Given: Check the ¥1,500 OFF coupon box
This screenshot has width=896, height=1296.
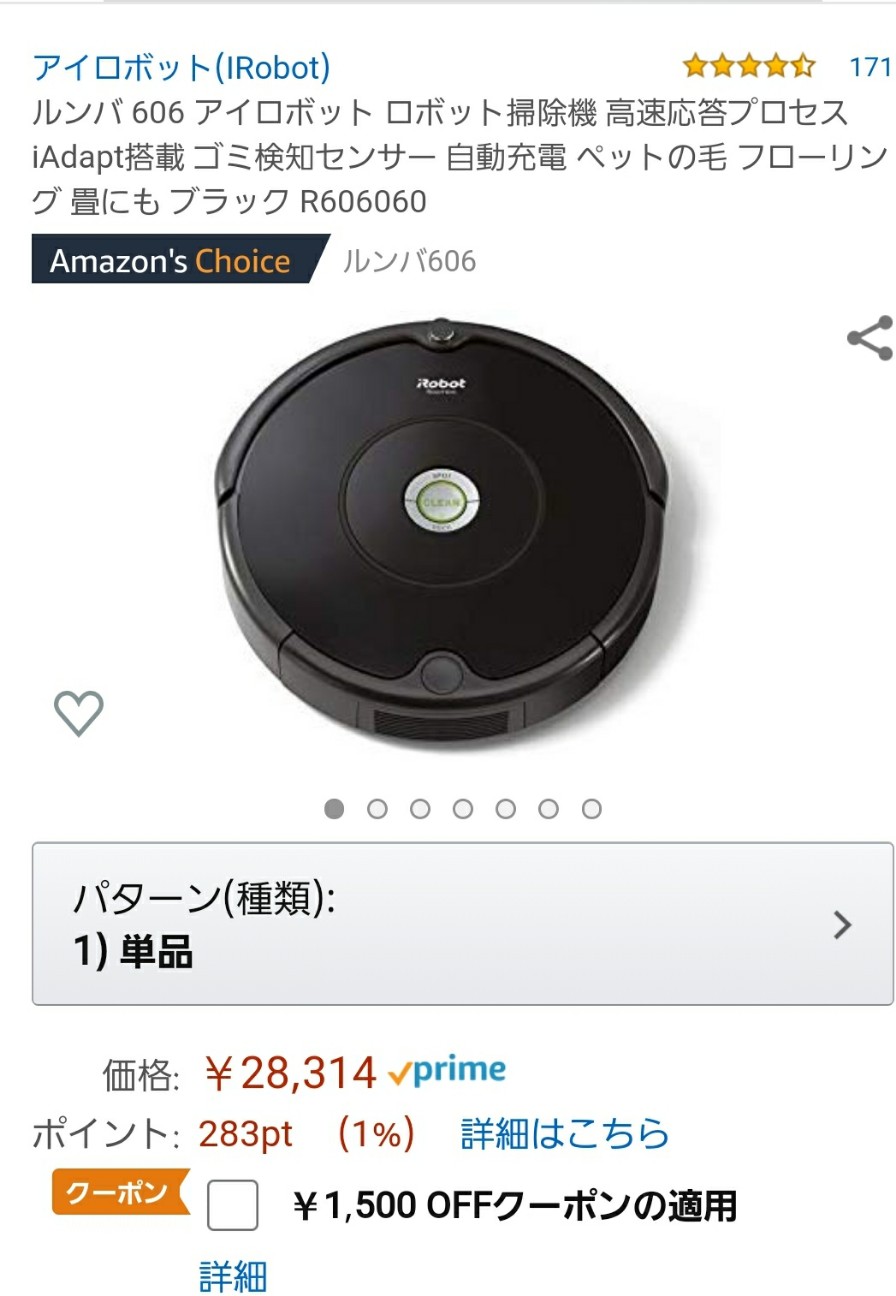Looking at the screenshot, I should coord(232,1205).
